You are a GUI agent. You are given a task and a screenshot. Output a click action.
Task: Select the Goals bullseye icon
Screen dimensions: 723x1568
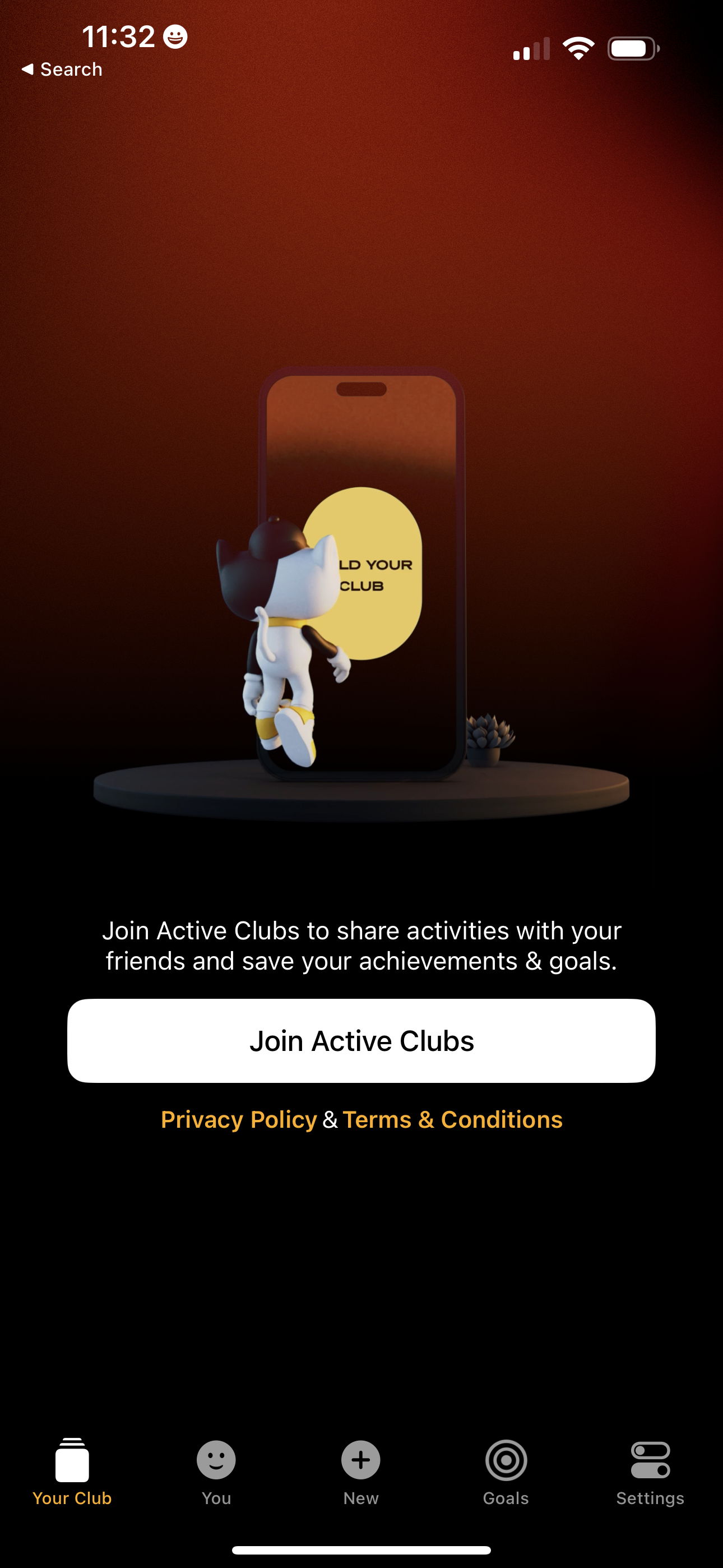tap(506, 1460)
